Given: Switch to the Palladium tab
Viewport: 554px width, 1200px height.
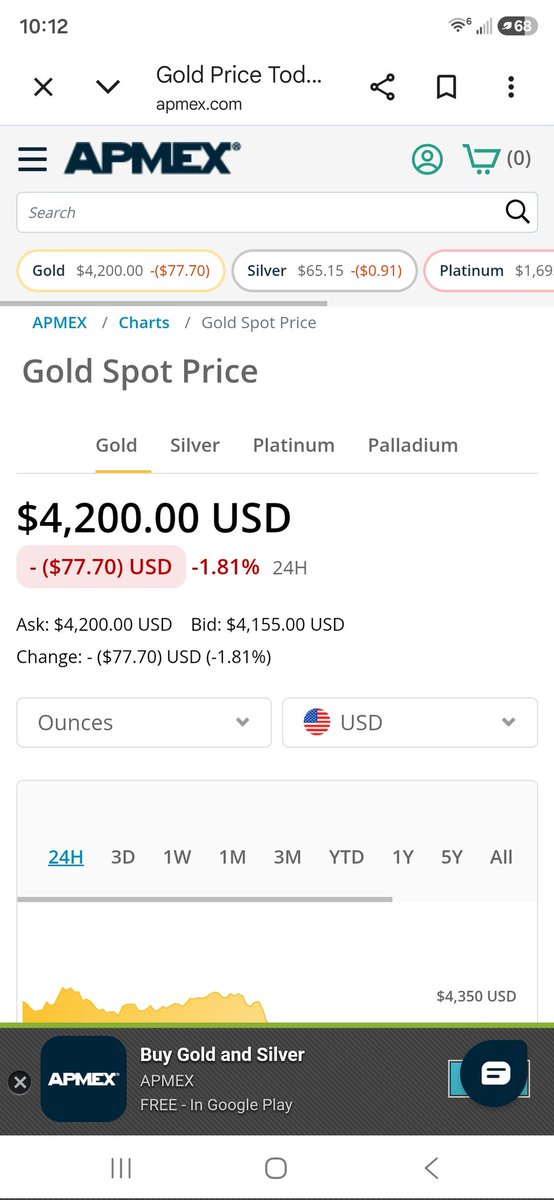Looking at the screenshot, I should [413, 445].
